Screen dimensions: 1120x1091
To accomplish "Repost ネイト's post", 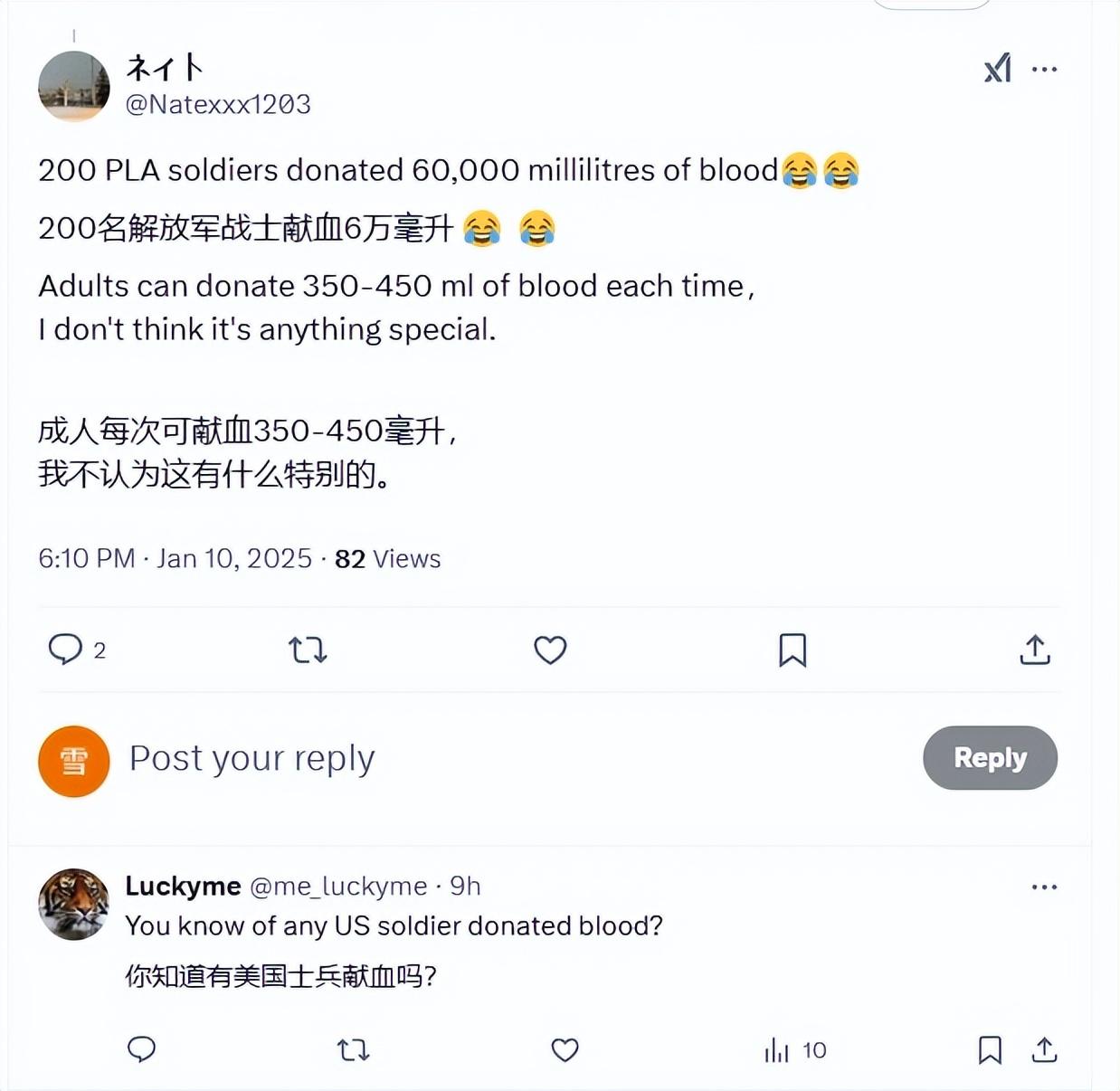I will coord(308,650).
